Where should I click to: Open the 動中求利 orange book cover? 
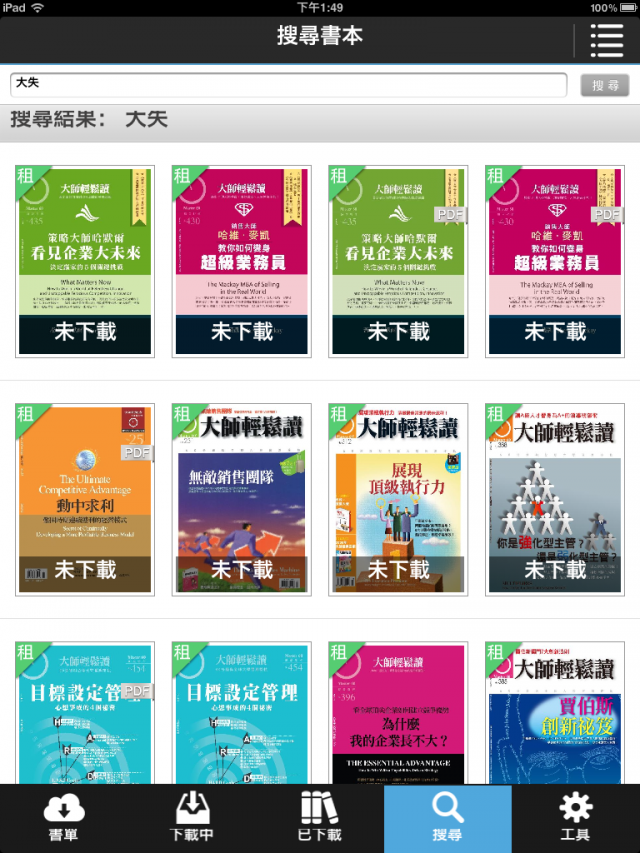[85, 499]
